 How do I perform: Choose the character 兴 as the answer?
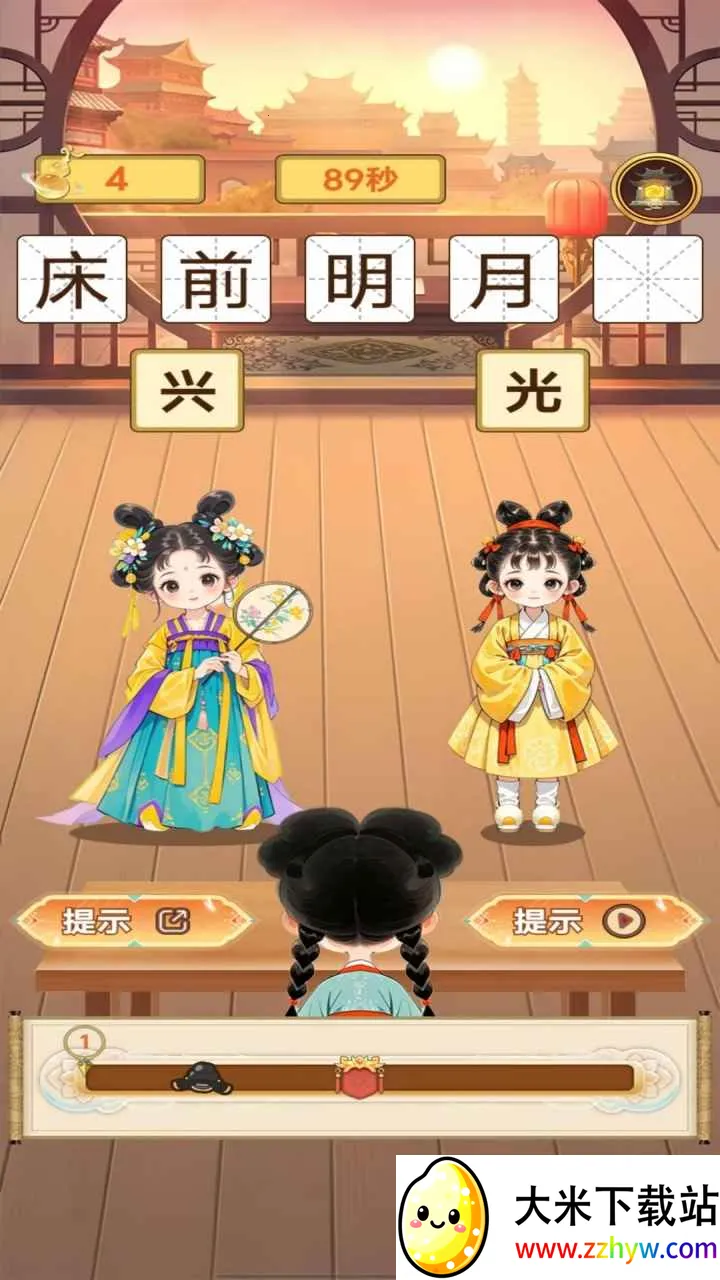coord(187,391)
